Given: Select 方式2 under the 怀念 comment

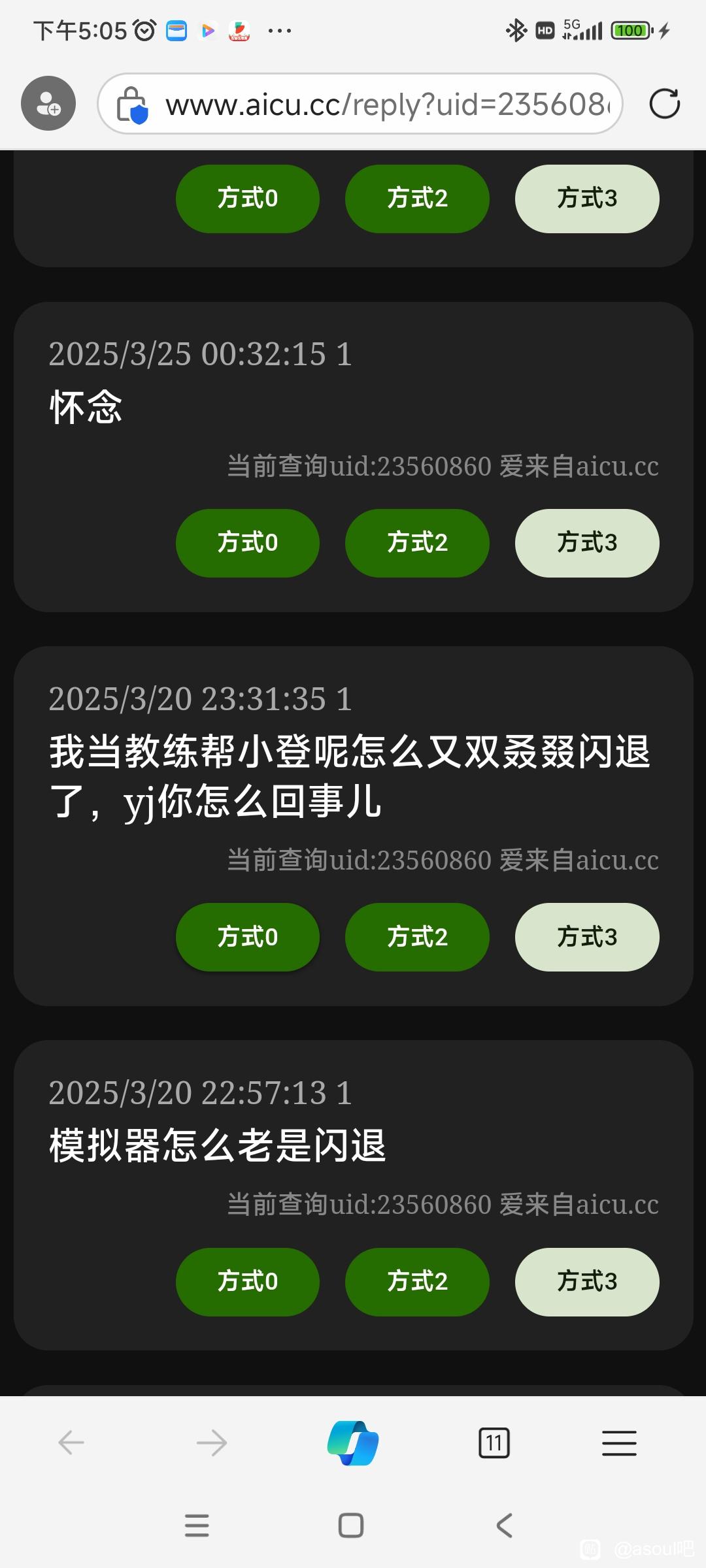Looking at the screenshot, I should point(417,543).
